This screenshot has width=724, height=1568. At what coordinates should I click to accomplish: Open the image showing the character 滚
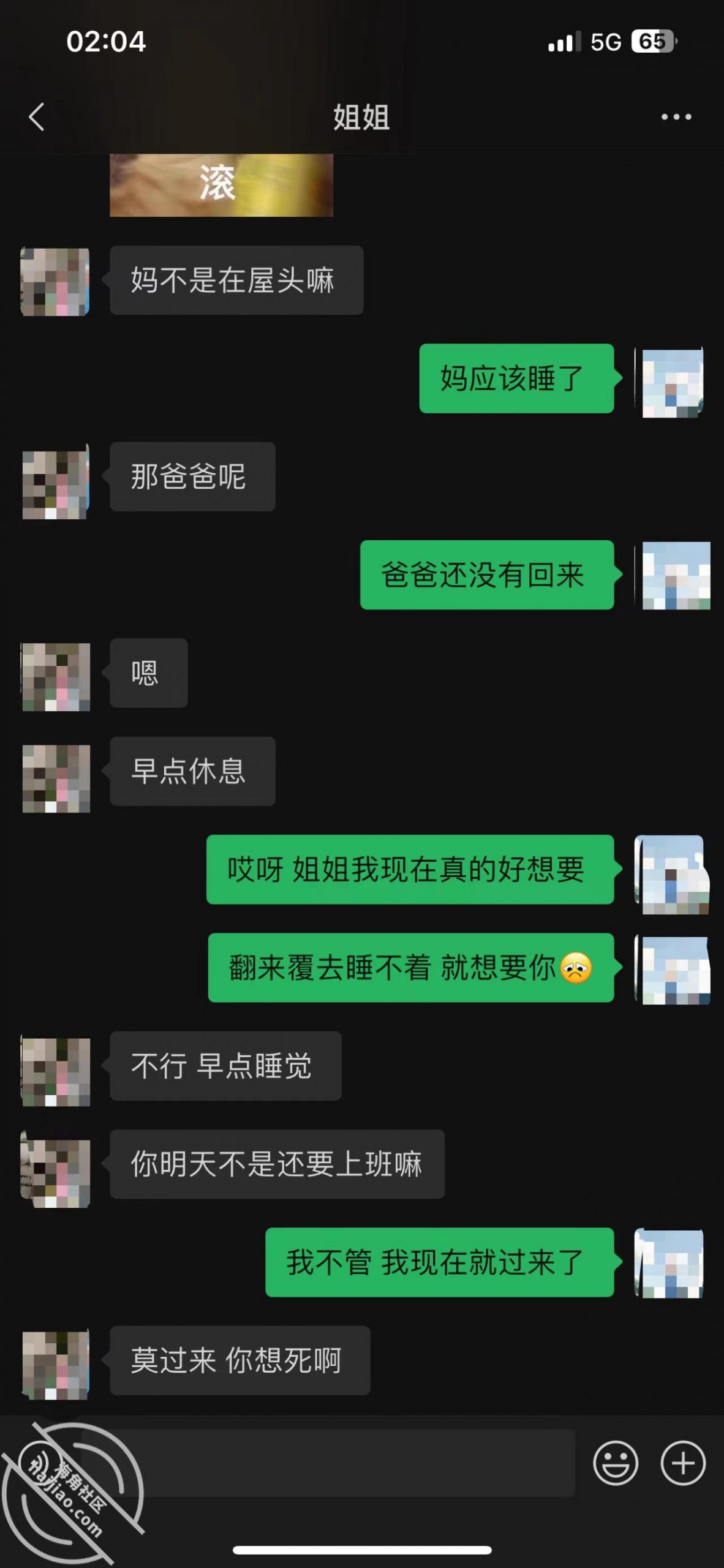(222, 184)
